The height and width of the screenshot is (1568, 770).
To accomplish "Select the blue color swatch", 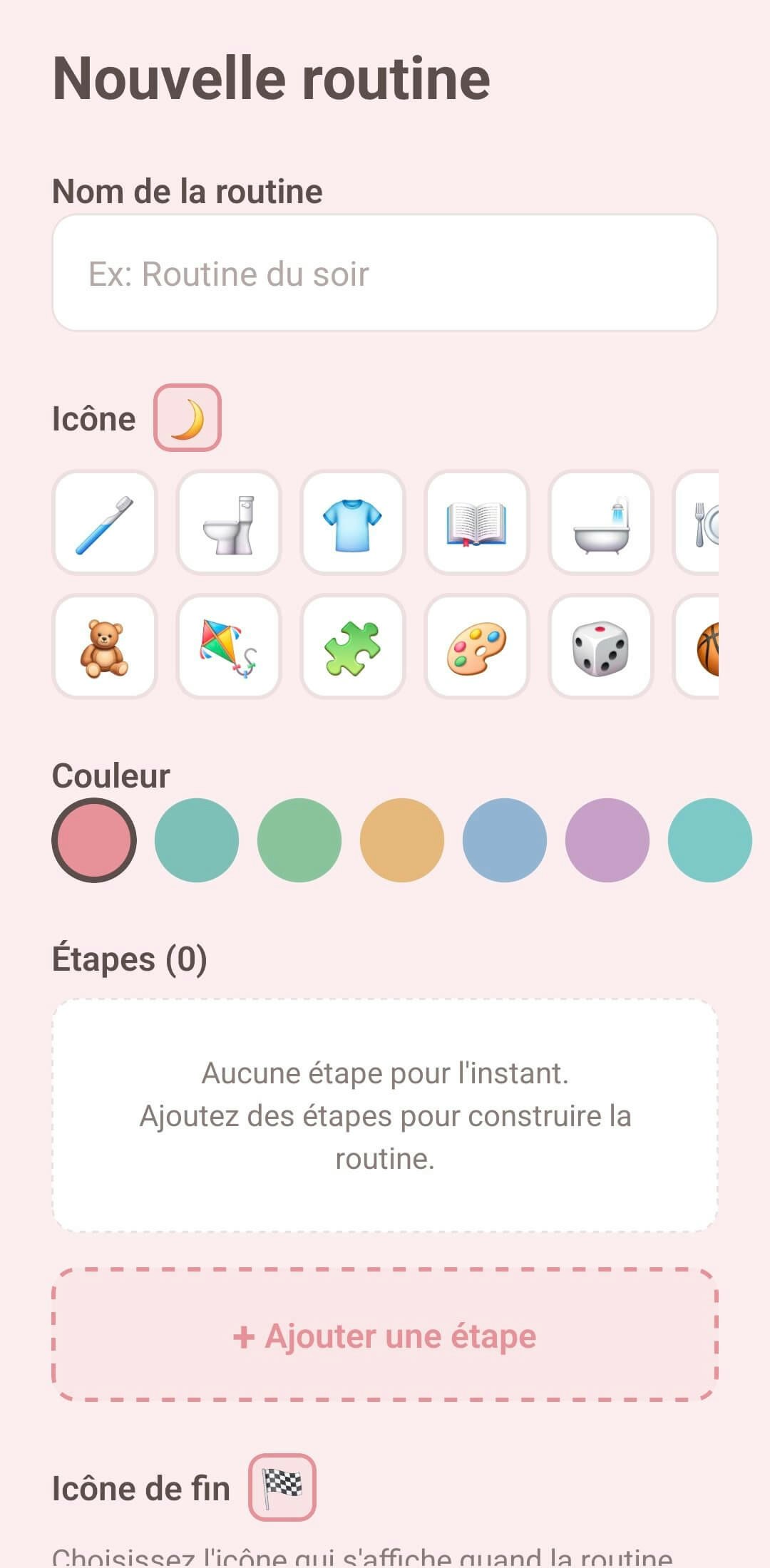I will click(505, 840).
